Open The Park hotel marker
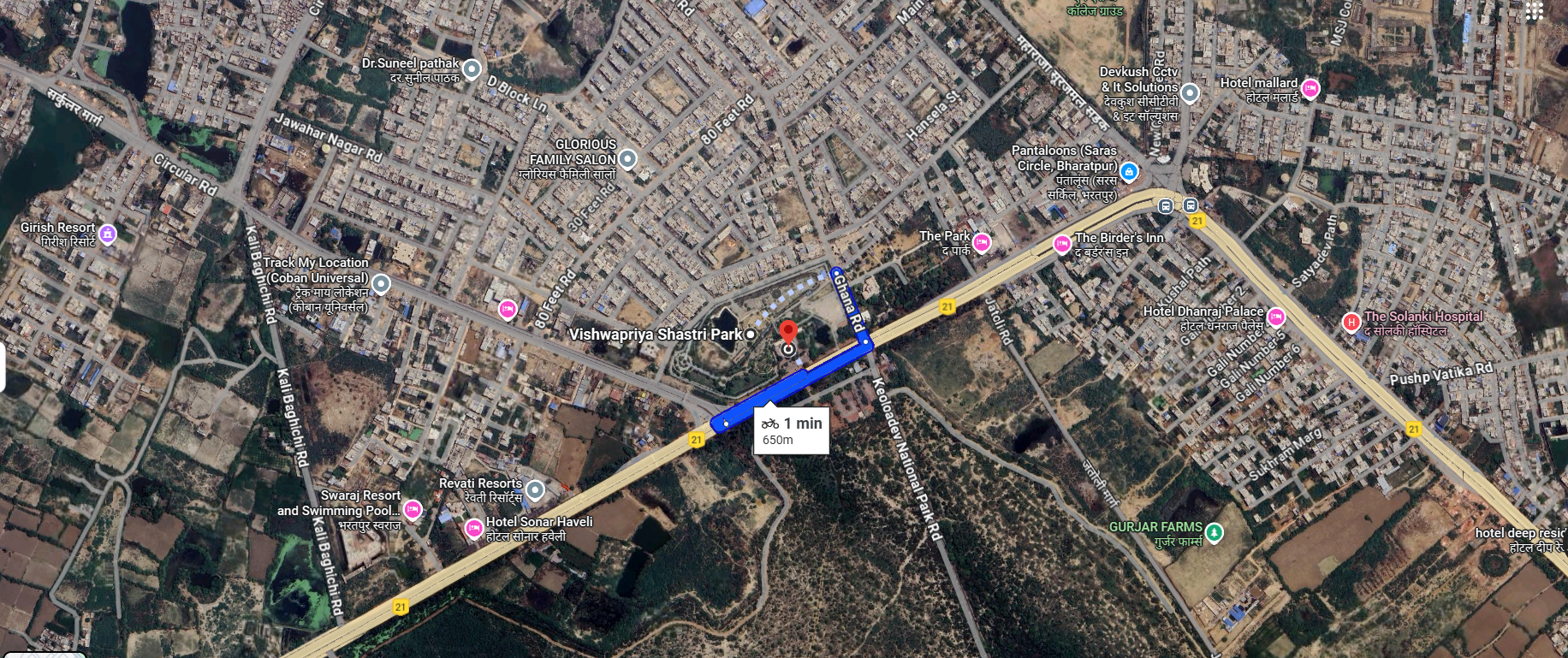This screenshot has width=1568, height=658. (x=982, y=242)
